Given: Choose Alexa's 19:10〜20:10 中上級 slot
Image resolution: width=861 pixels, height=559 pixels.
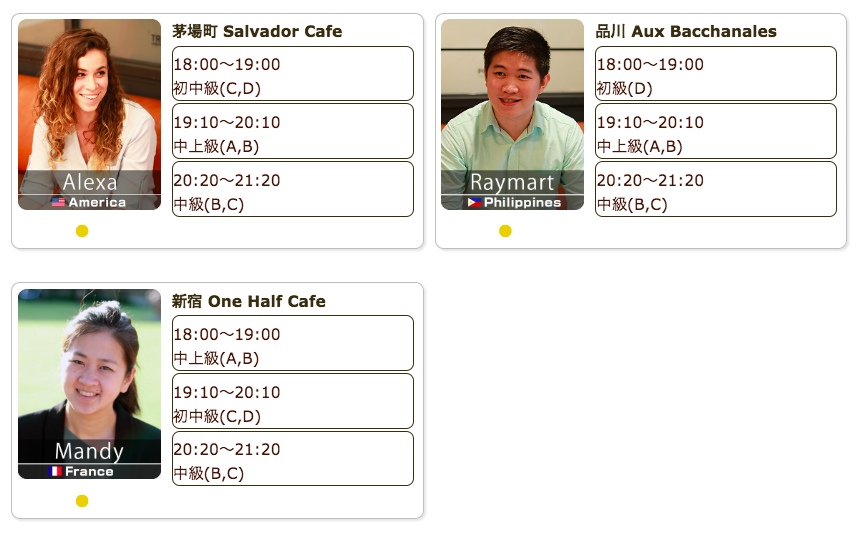Looking at the screenshot, I should point(292,132).
